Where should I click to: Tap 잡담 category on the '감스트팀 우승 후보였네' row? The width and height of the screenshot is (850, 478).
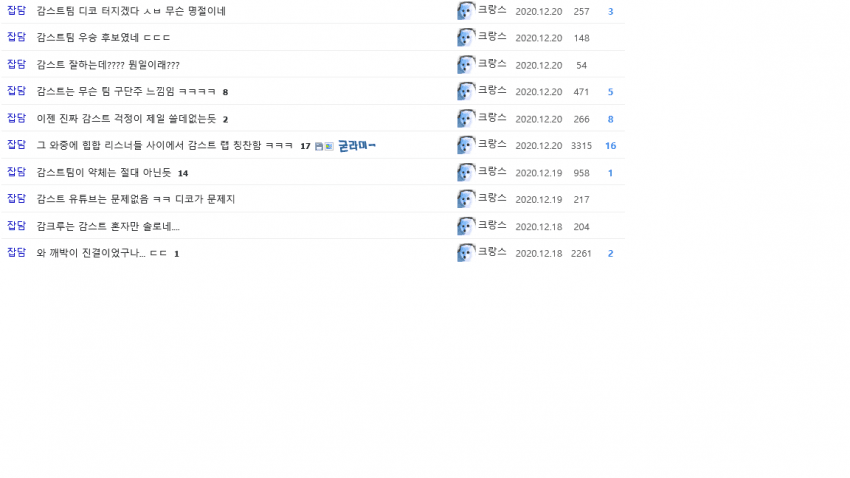[16, 37]
